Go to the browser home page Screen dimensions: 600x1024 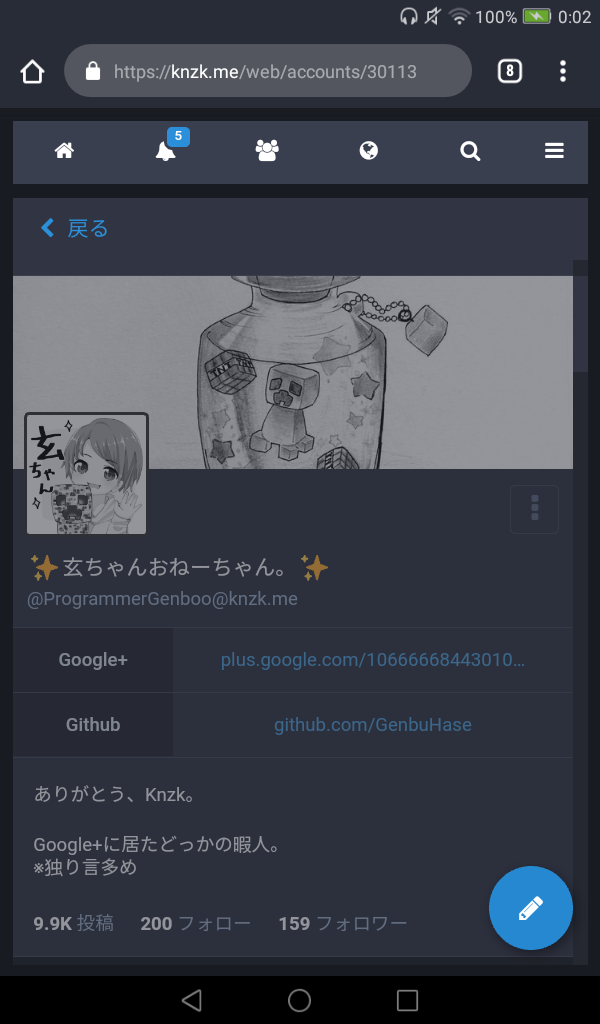tap(32, 72)
